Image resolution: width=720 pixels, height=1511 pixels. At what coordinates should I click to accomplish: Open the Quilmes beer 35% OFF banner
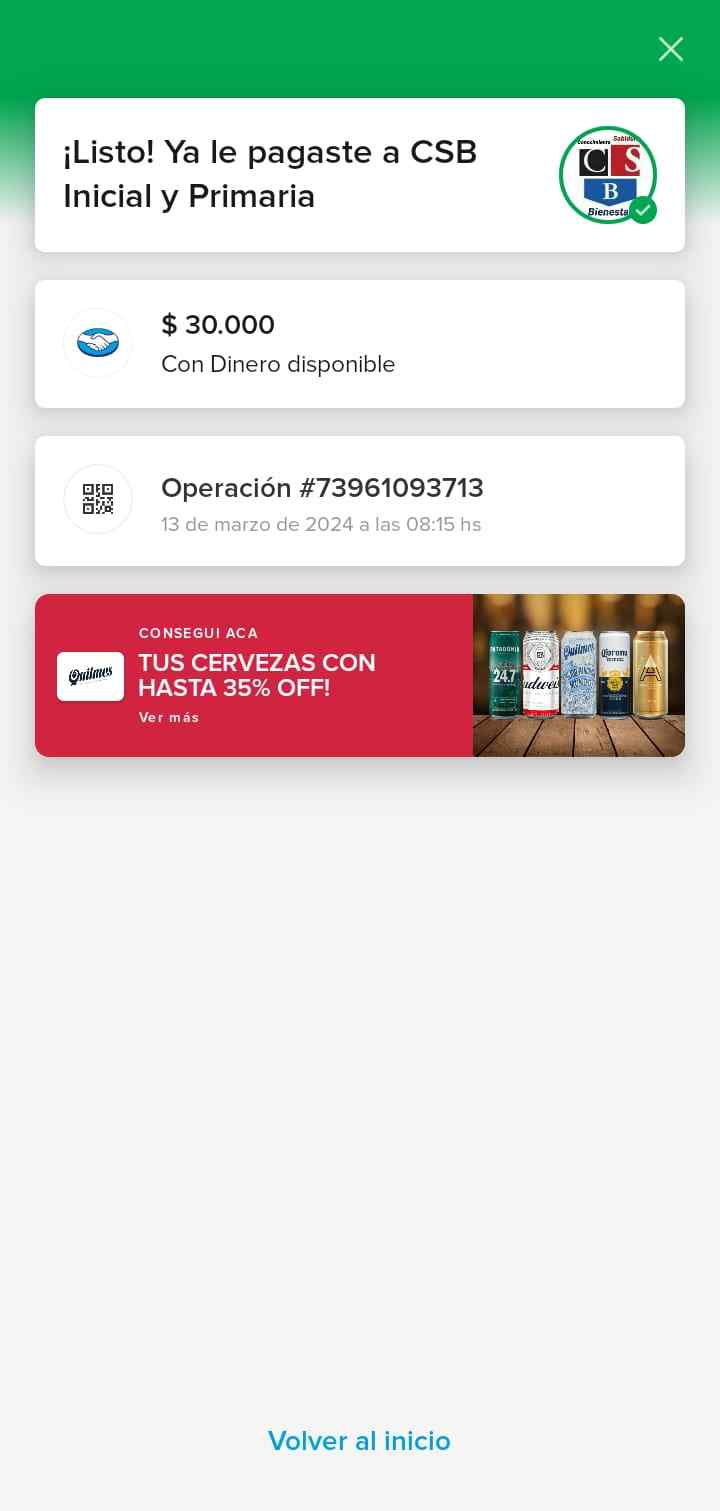(x=359, y=675)
